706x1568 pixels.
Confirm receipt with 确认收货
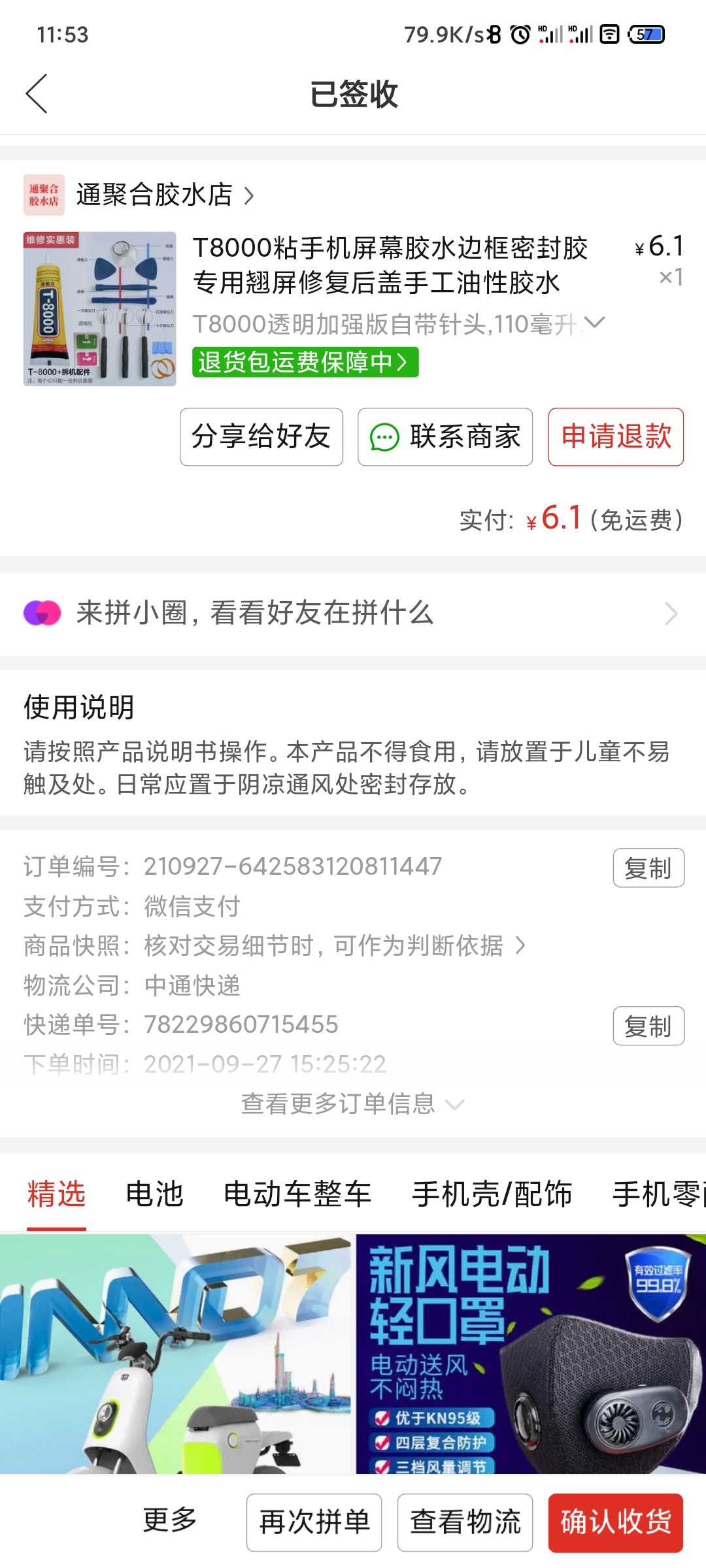point(616,1522)
